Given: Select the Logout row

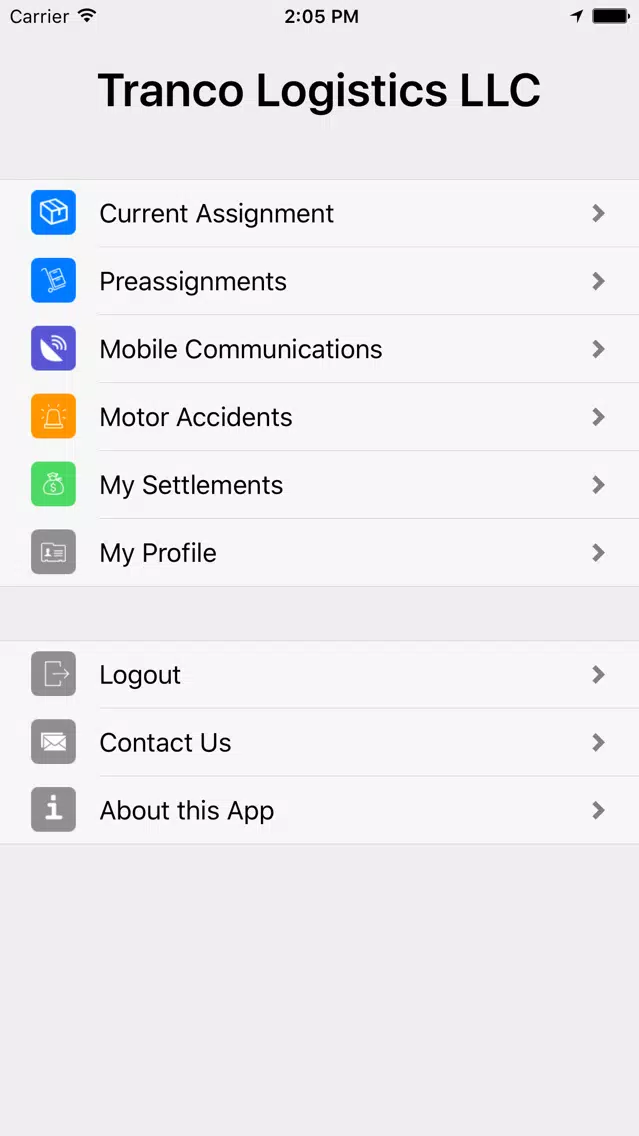Looking at the screenshot, I should 320,674.
